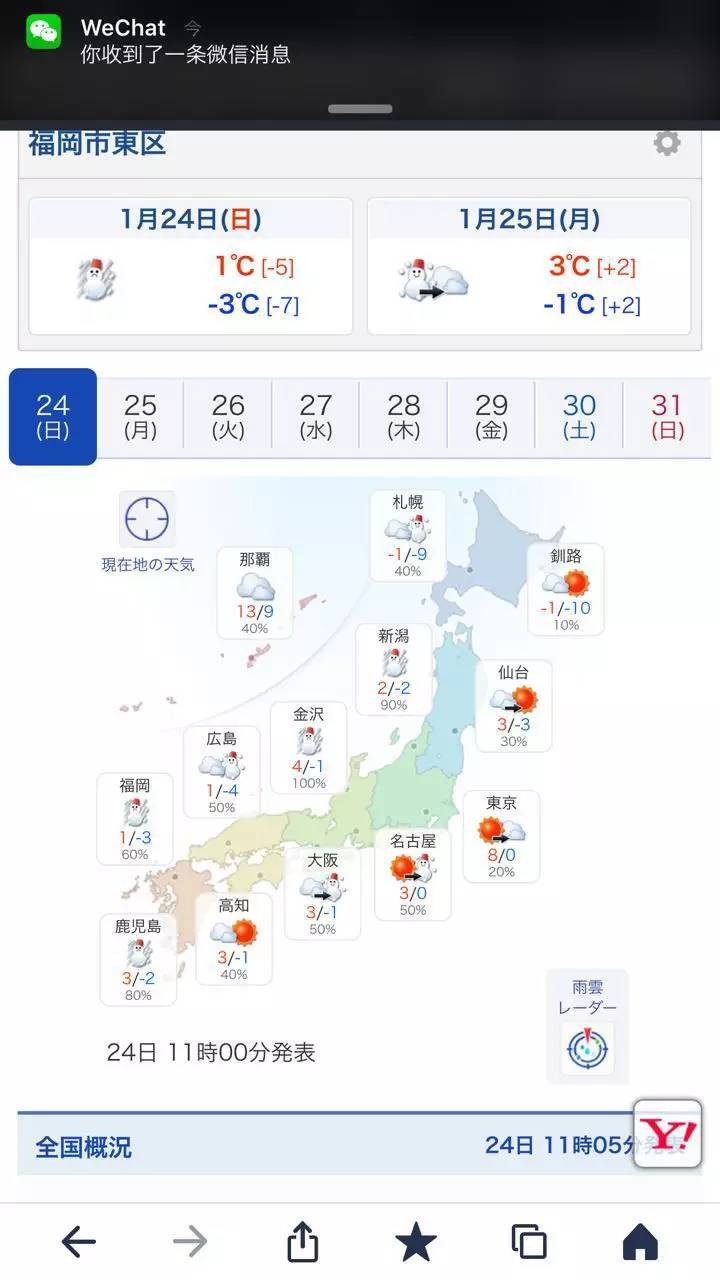This screenshot has height=1280, width=720.
Task: Tap 現在地の天気 current location button
Action: [x=148, y=532]
